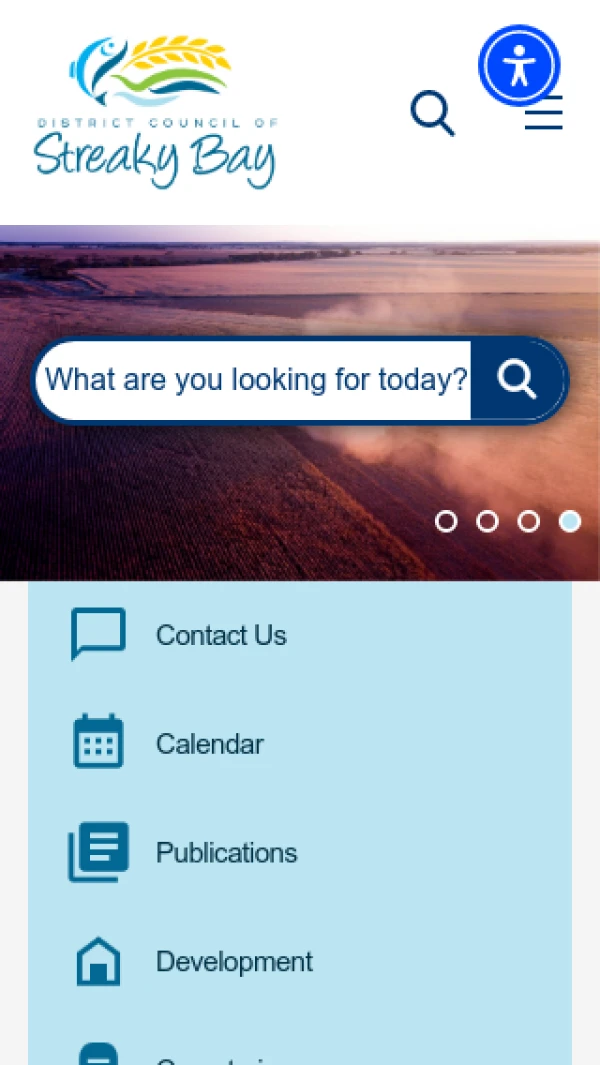Select the third banner slide dot
Screen dimensions: 600x1065
point(528,521)
